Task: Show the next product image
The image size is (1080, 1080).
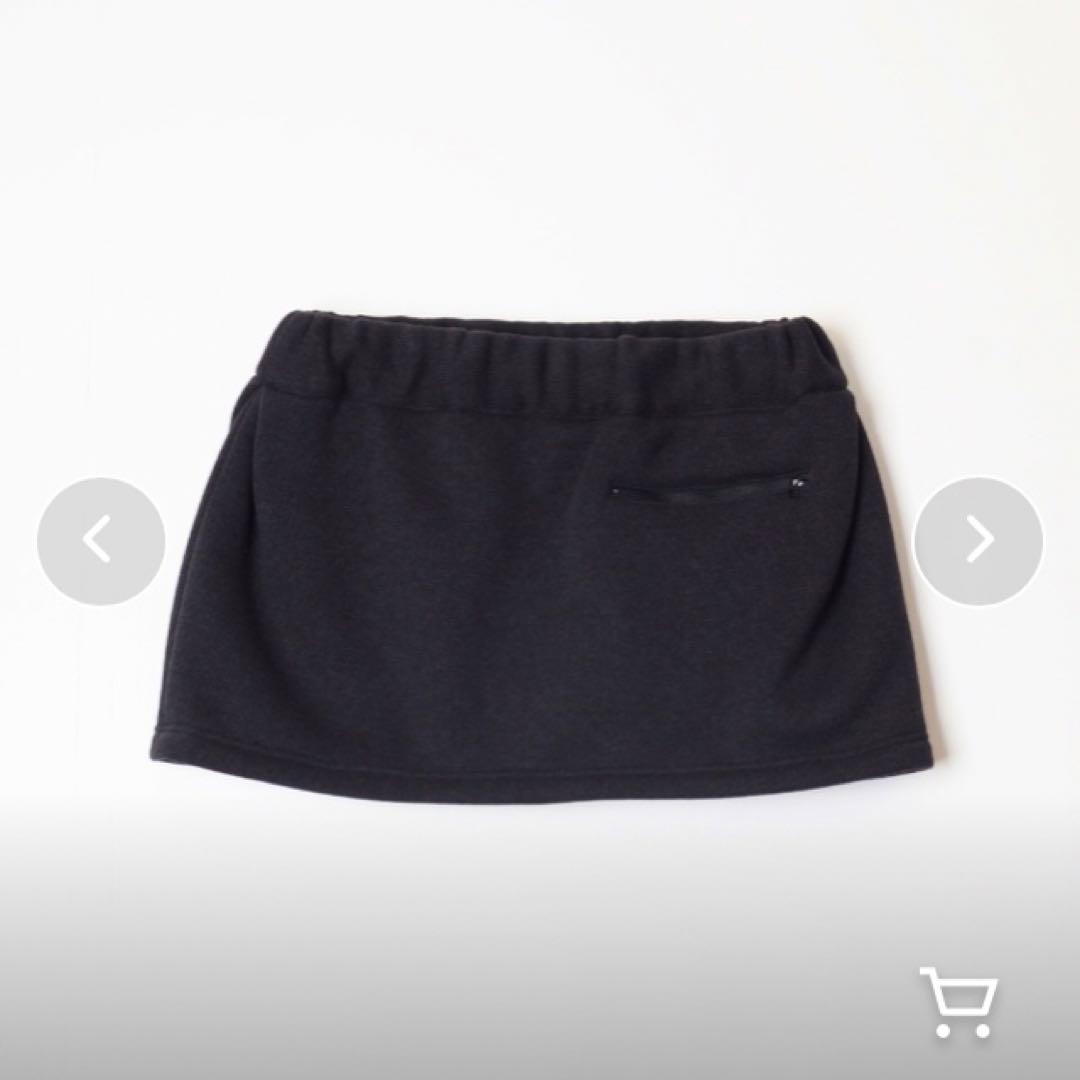Action: click(978, 541)
